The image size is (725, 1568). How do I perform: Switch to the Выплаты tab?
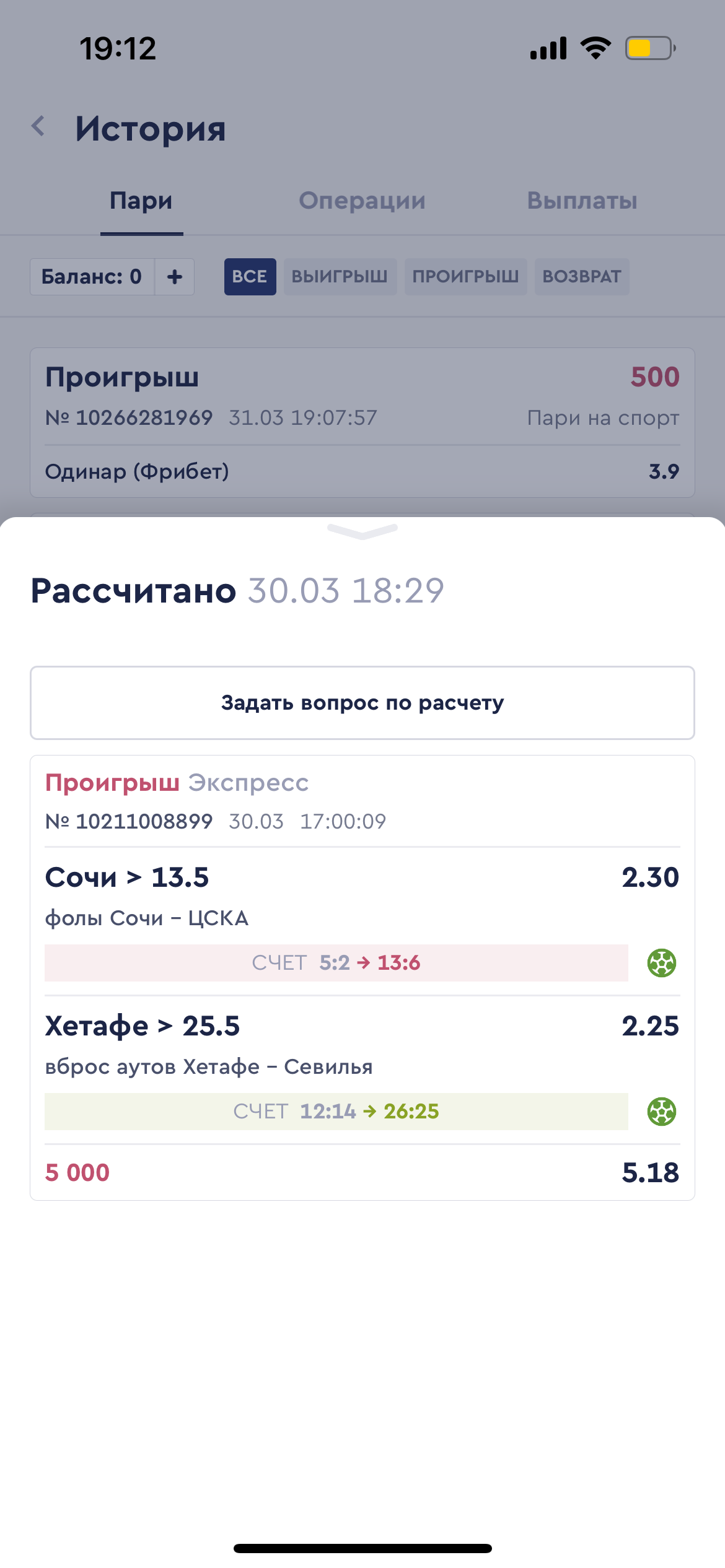pyautogui.click(x=582, y=201)
